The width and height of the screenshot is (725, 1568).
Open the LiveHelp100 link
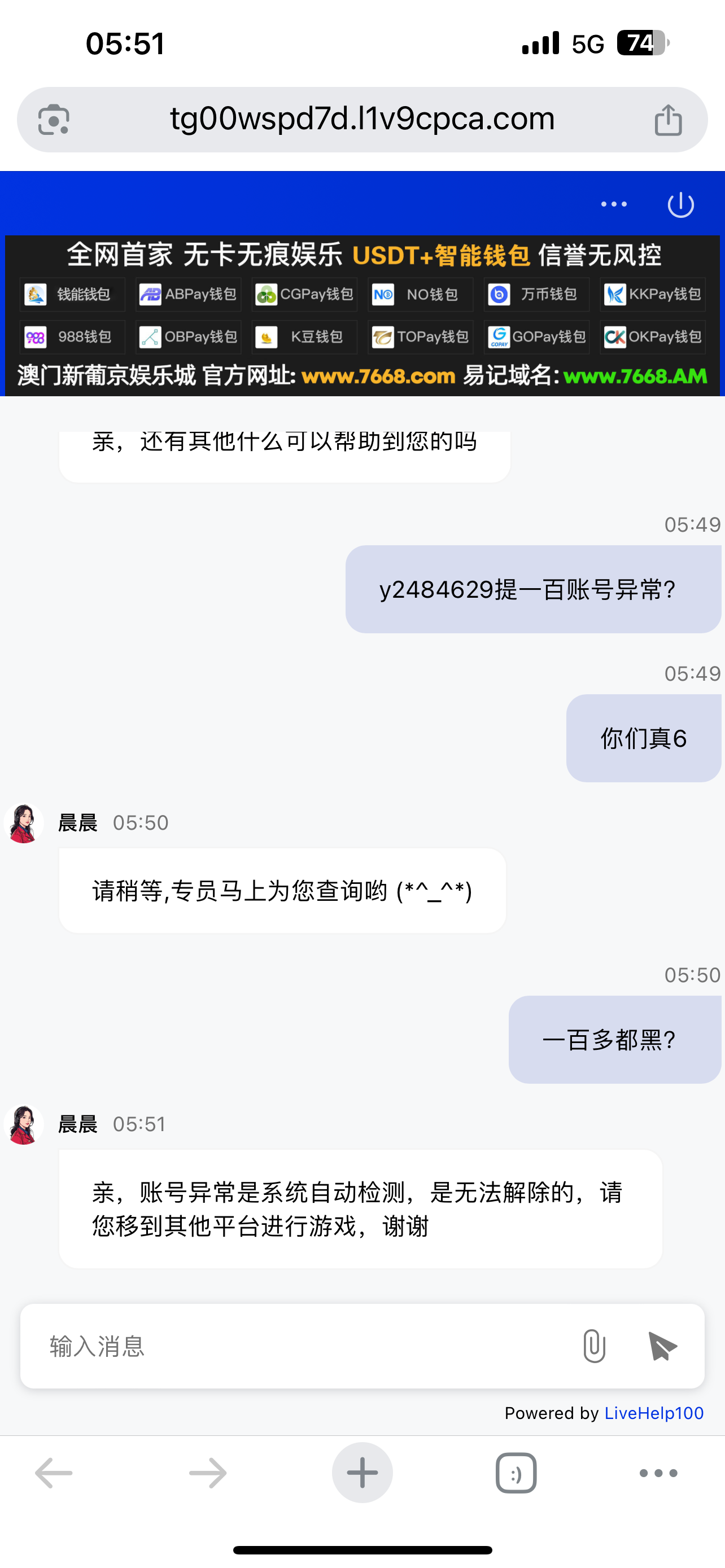pyautogui.click(x=653, y=1413)
